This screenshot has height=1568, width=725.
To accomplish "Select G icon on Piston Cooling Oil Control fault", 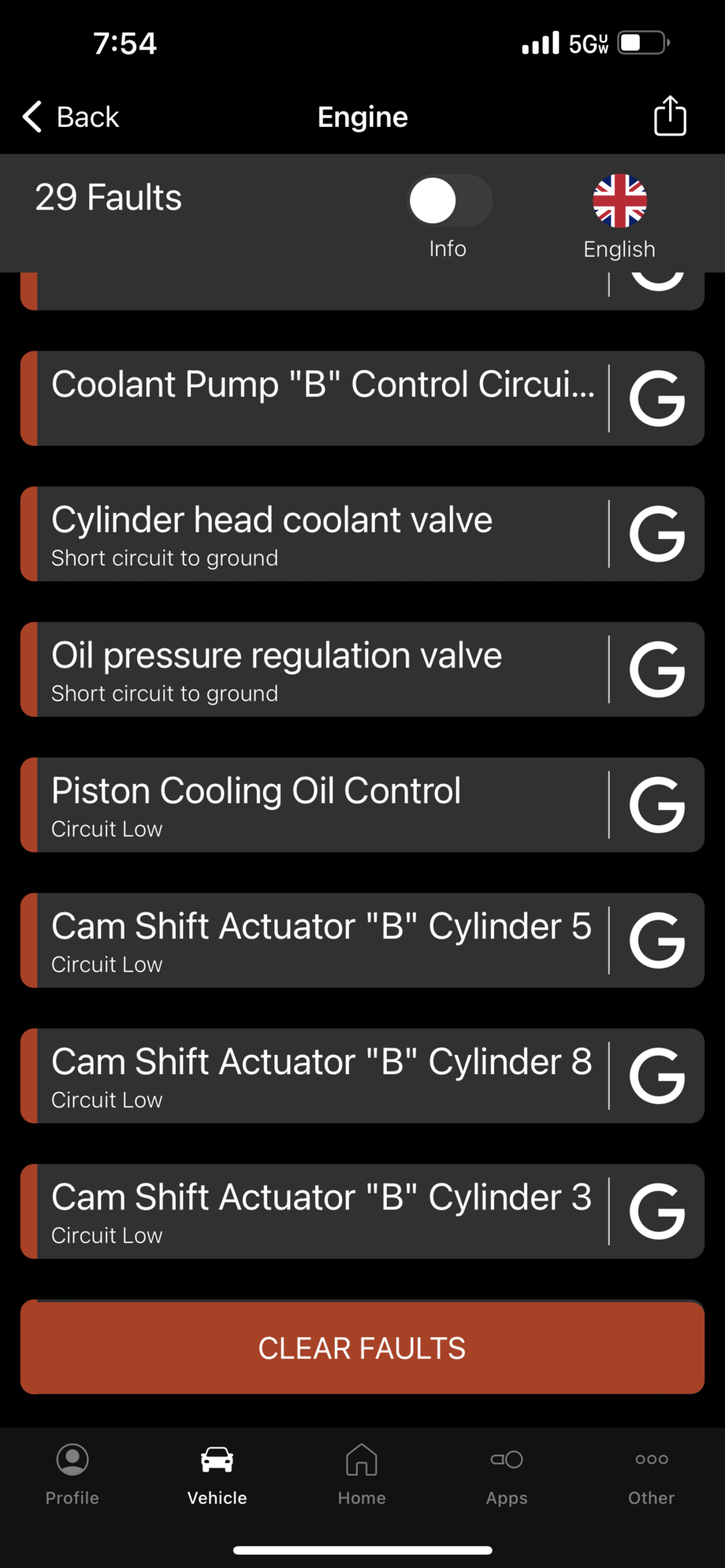I will coord(656,804).
